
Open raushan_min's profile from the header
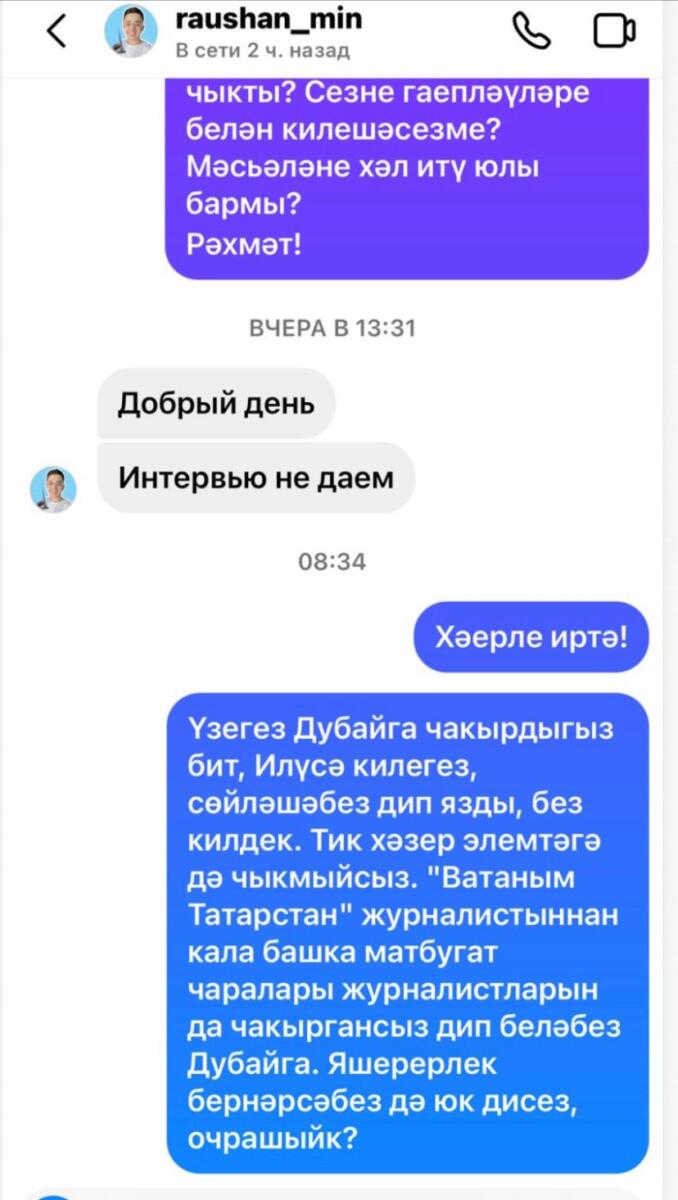(x=268, y=31)
